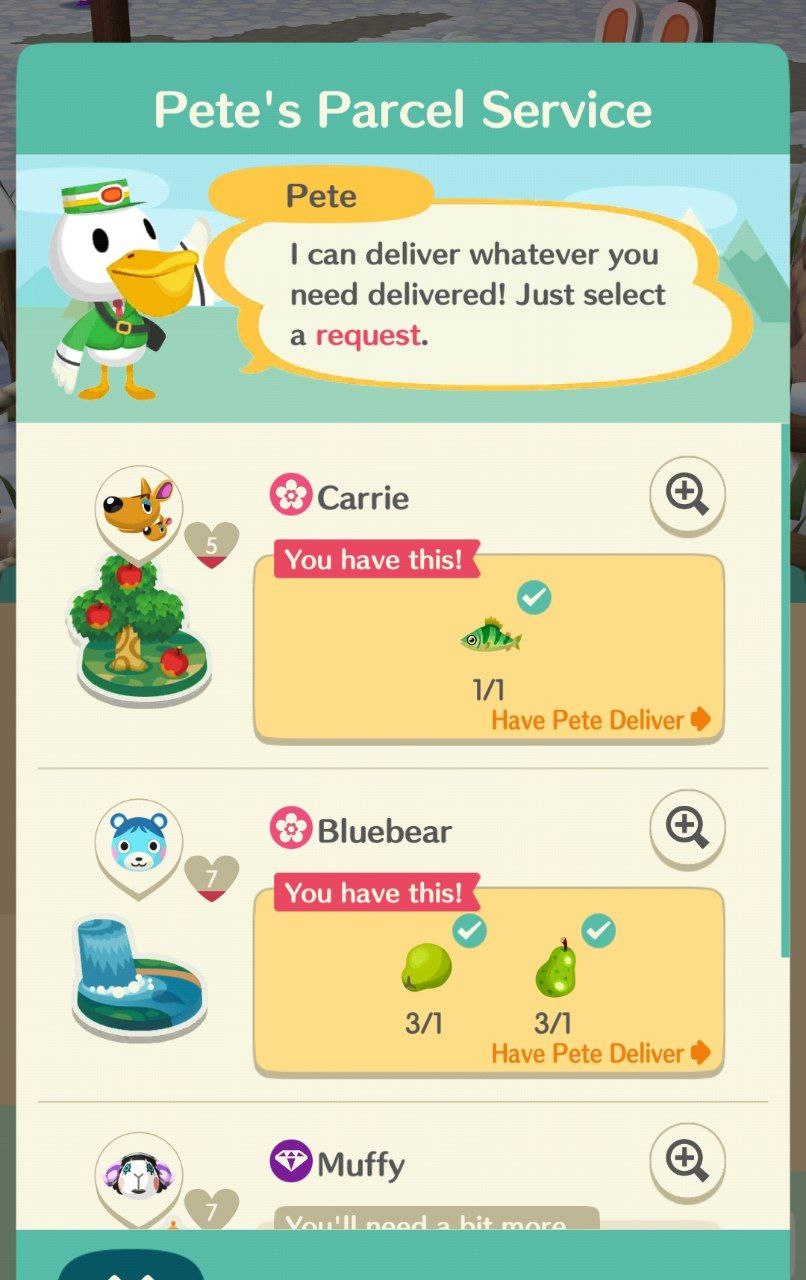
Task: View details of Muffy's request
Action: 687,1160
